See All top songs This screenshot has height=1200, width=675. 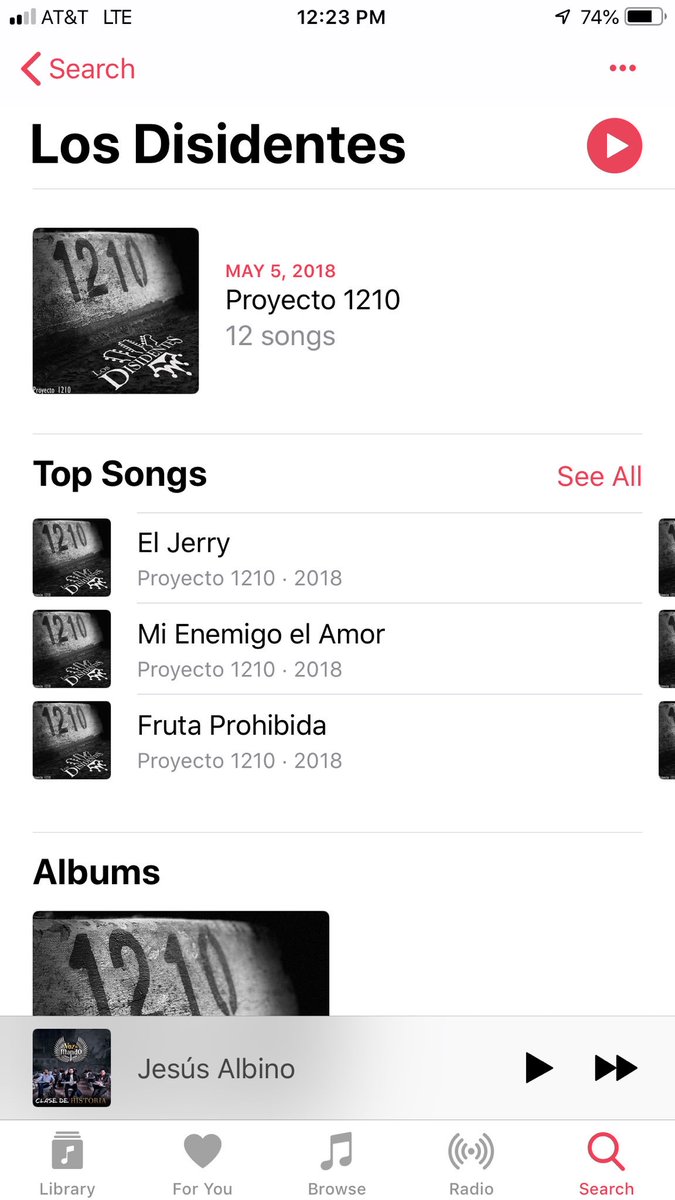[x=599, y=476]
